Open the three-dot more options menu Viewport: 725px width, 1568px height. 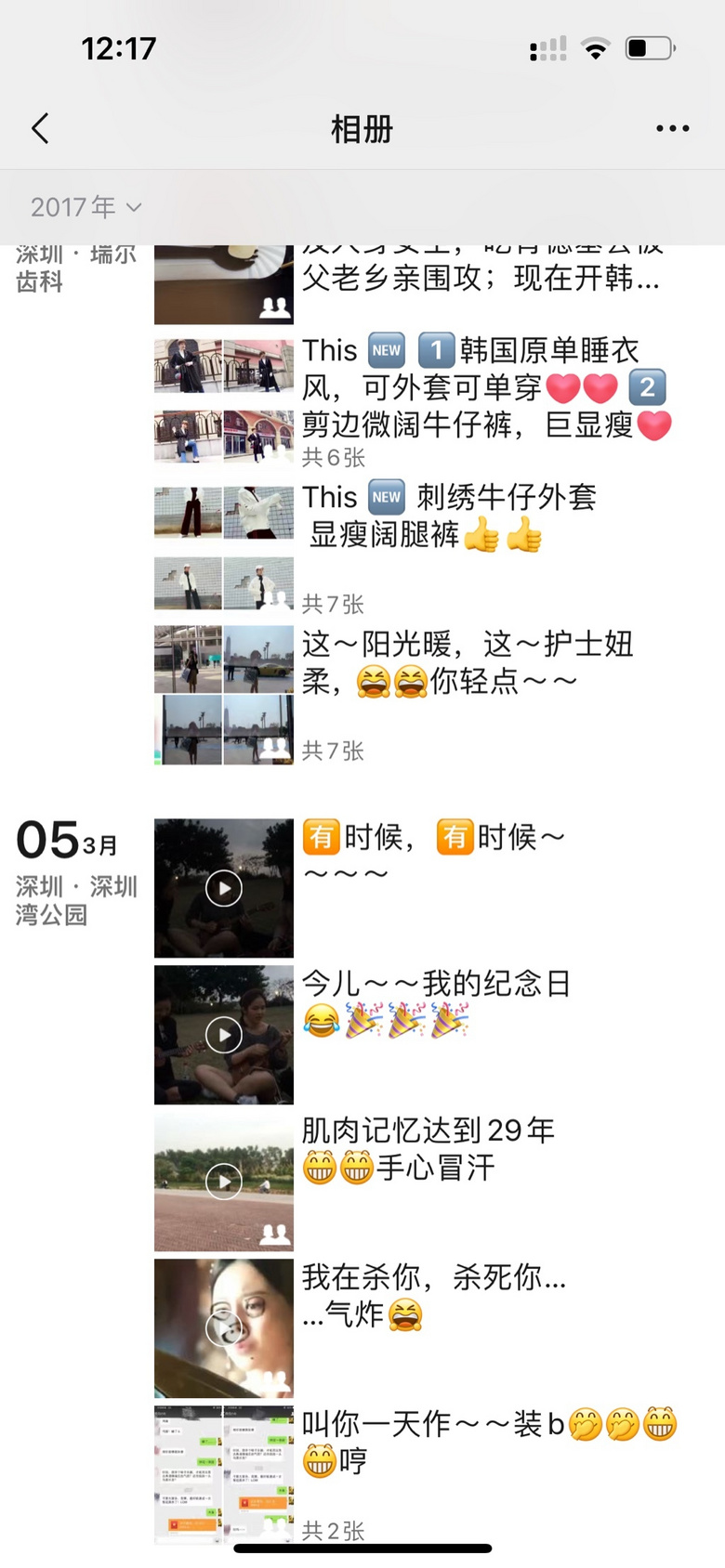[x=672, y=128]
